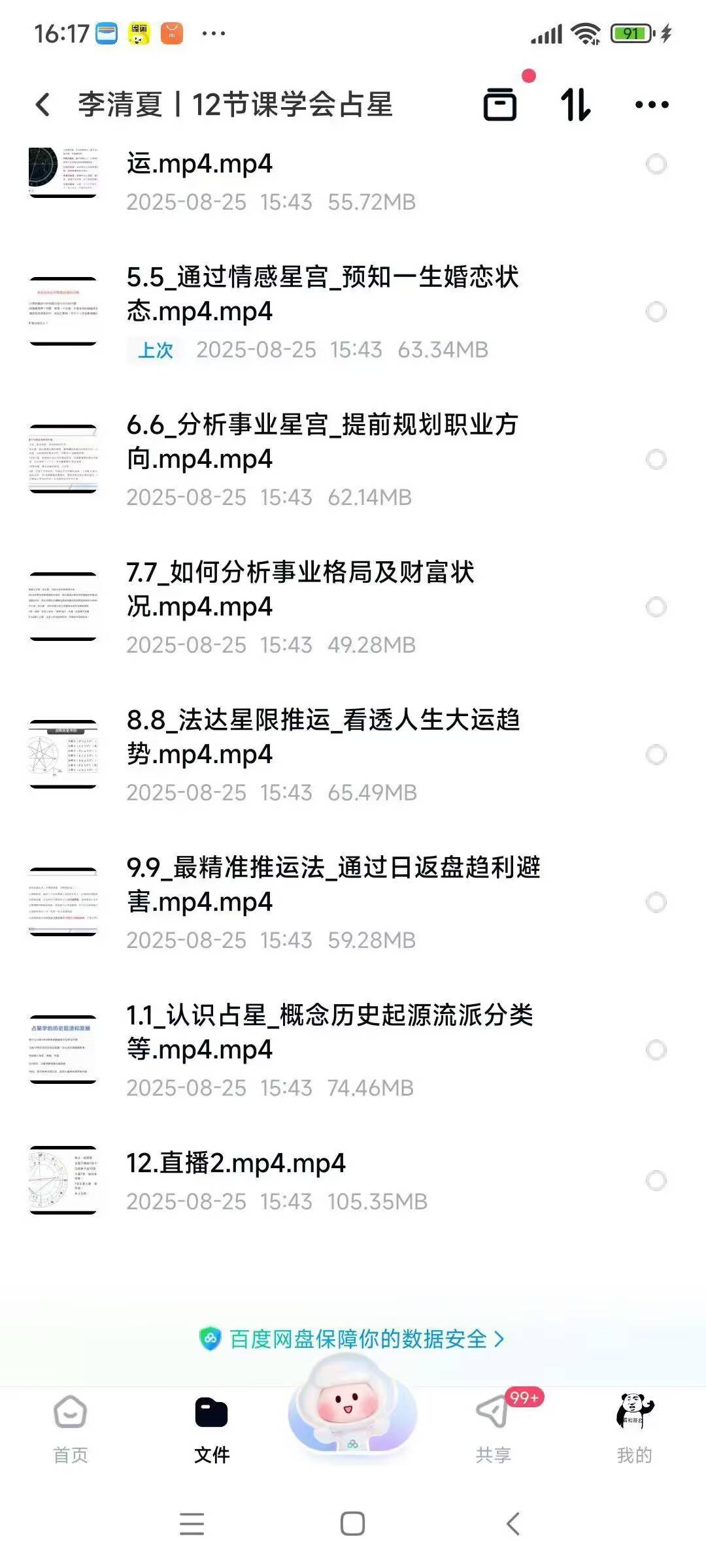Open the sort order icon next to transfer list
This screenshot has width=706, height=1568.
[575, 105]
